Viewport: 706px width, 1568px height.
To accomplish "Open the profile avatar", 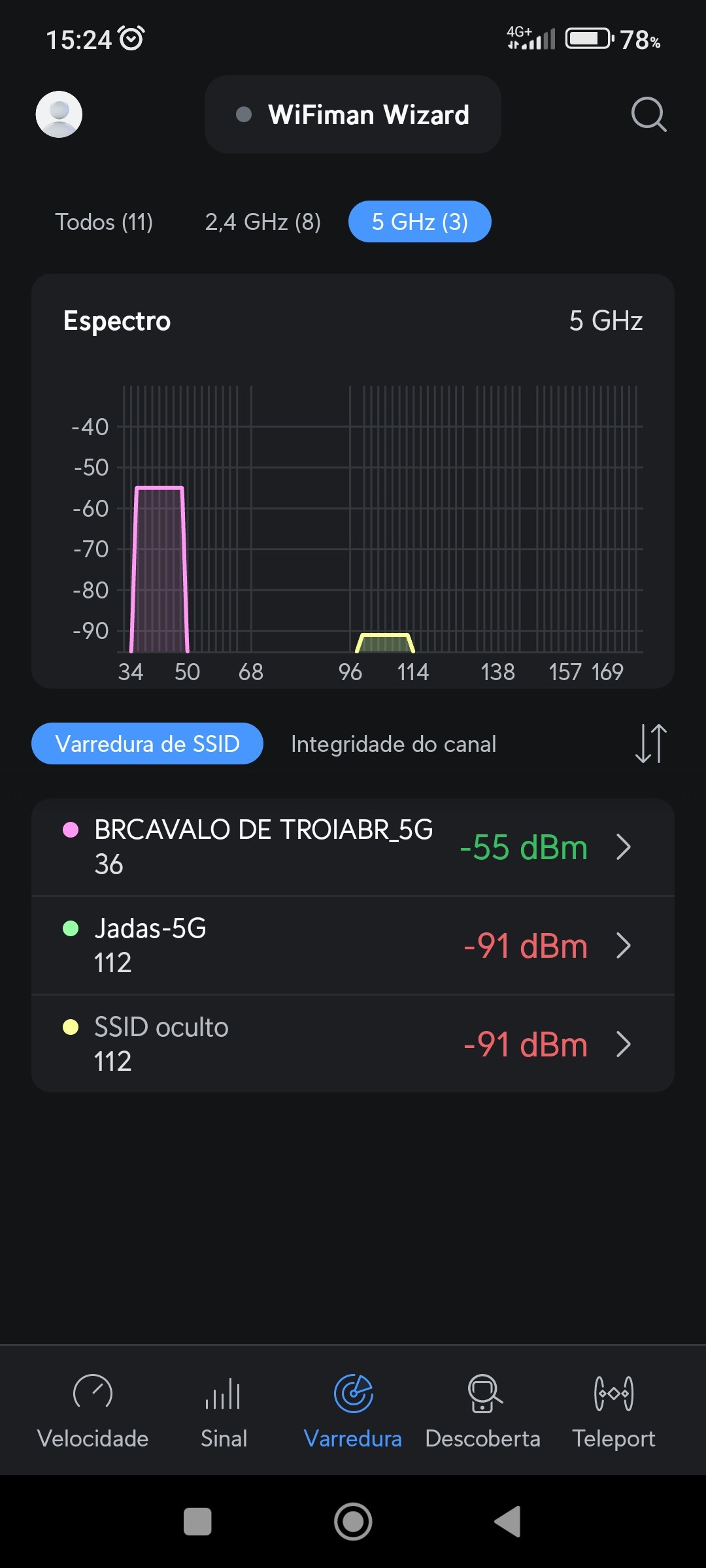I will (59, 114).
